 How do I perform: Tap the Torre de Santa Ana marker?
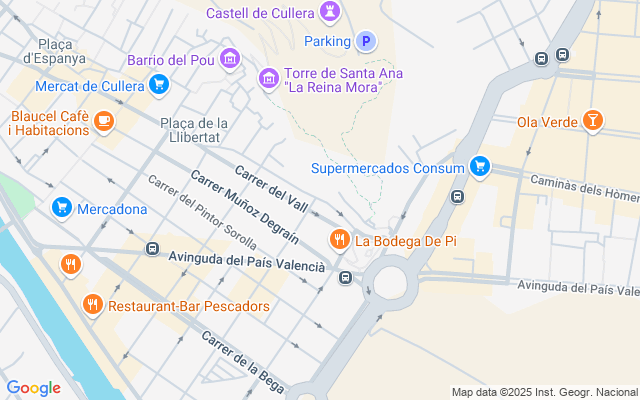(269, 78)
